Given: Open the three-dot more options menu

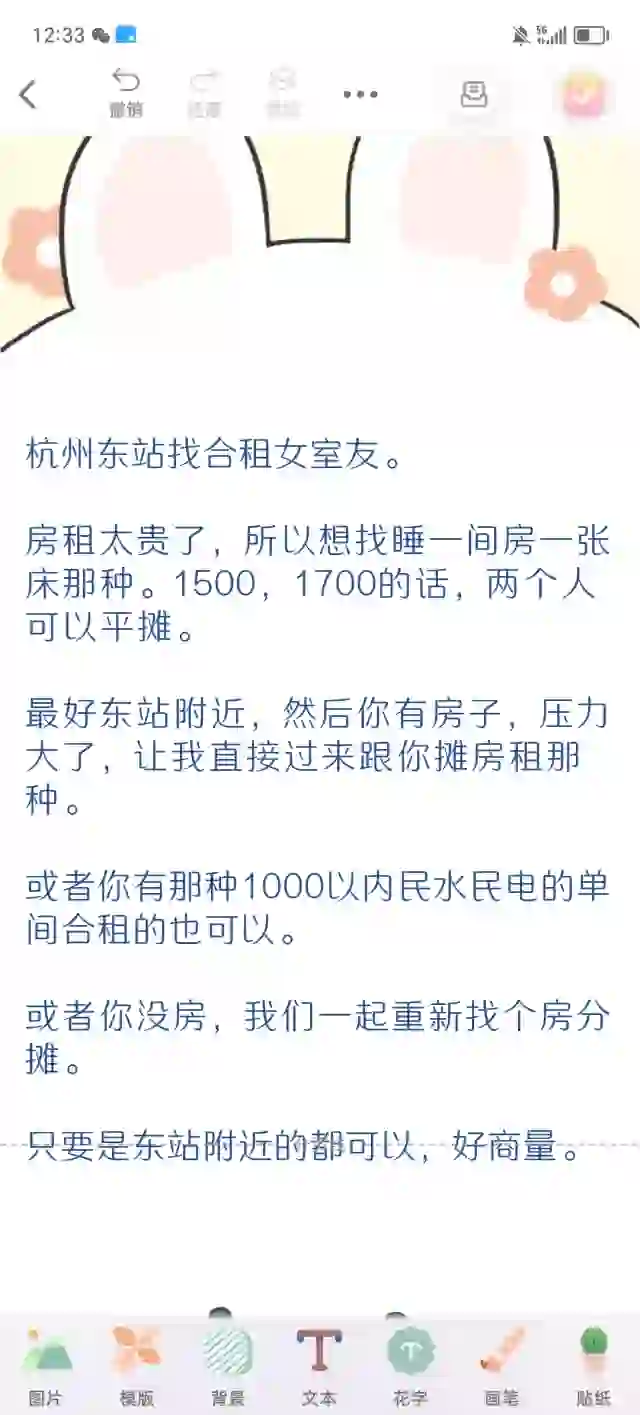Looking at the screenshot, I should click(x=360, y=94).
